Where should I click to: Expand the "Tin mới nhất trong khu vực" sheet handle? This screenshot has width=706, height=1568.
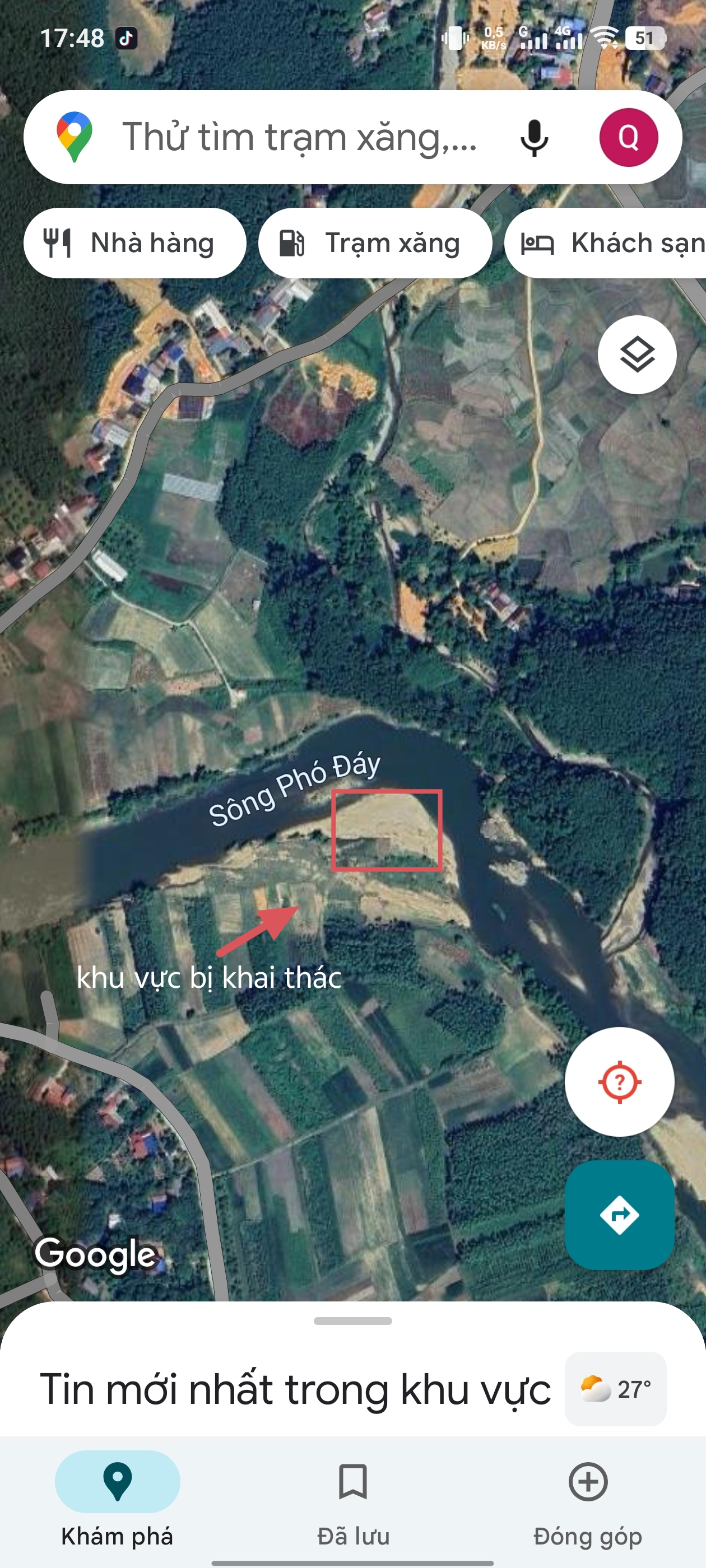click(x=352, y=1320)
